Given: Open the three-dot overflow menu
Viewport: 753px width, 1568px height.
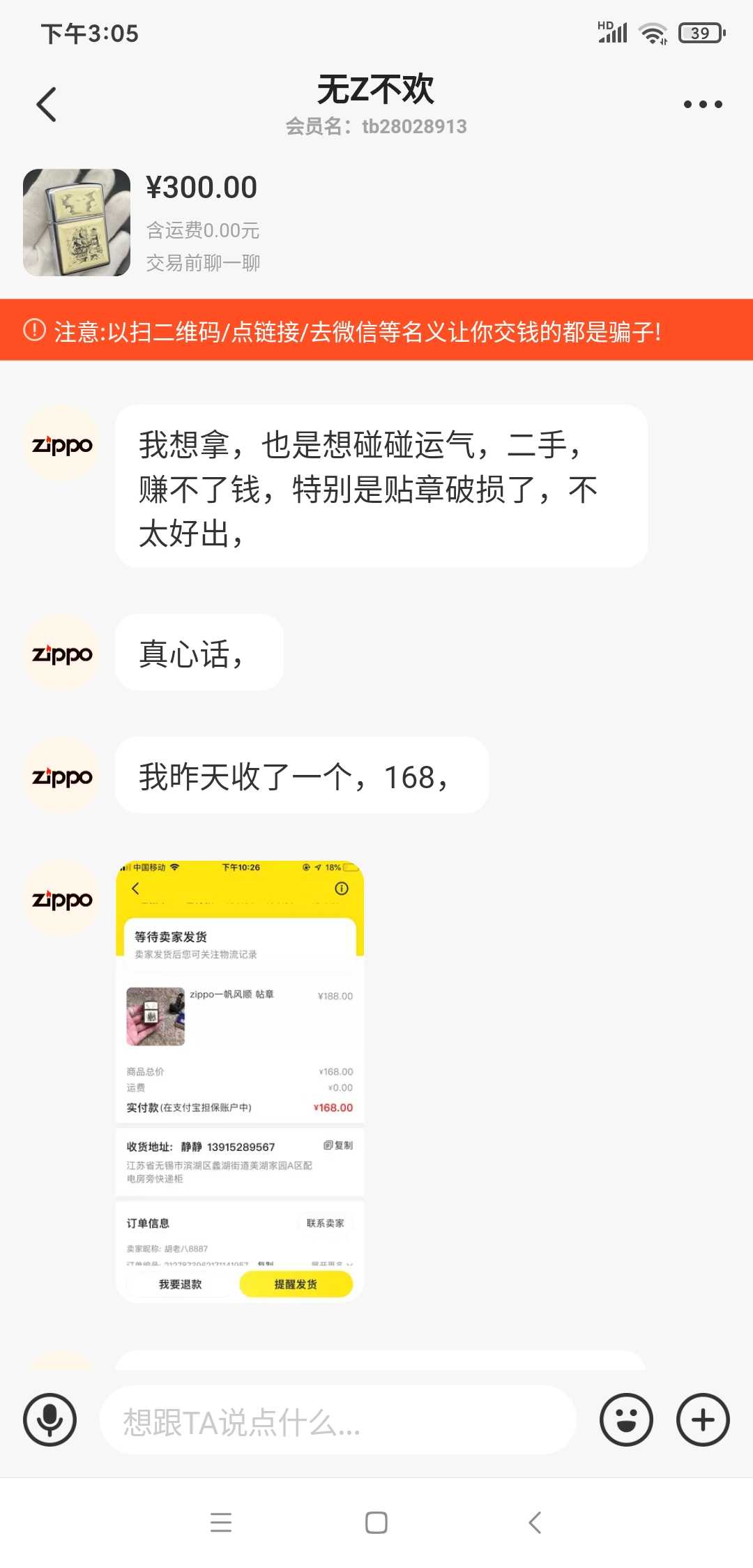Looking at the screenshot, I should click(x=702, y=105).
